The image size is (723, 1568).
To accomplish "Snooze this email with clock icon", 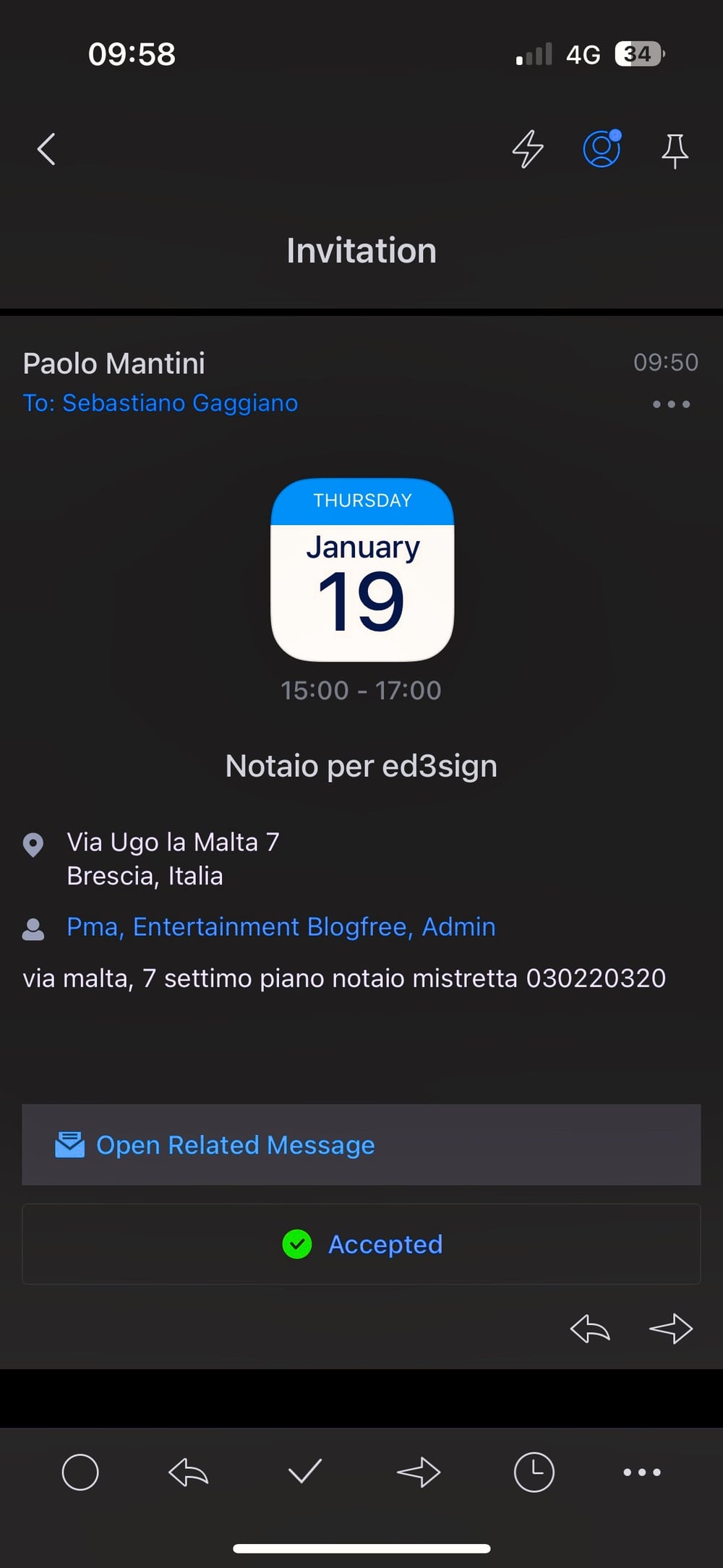I will (534, 1472).
